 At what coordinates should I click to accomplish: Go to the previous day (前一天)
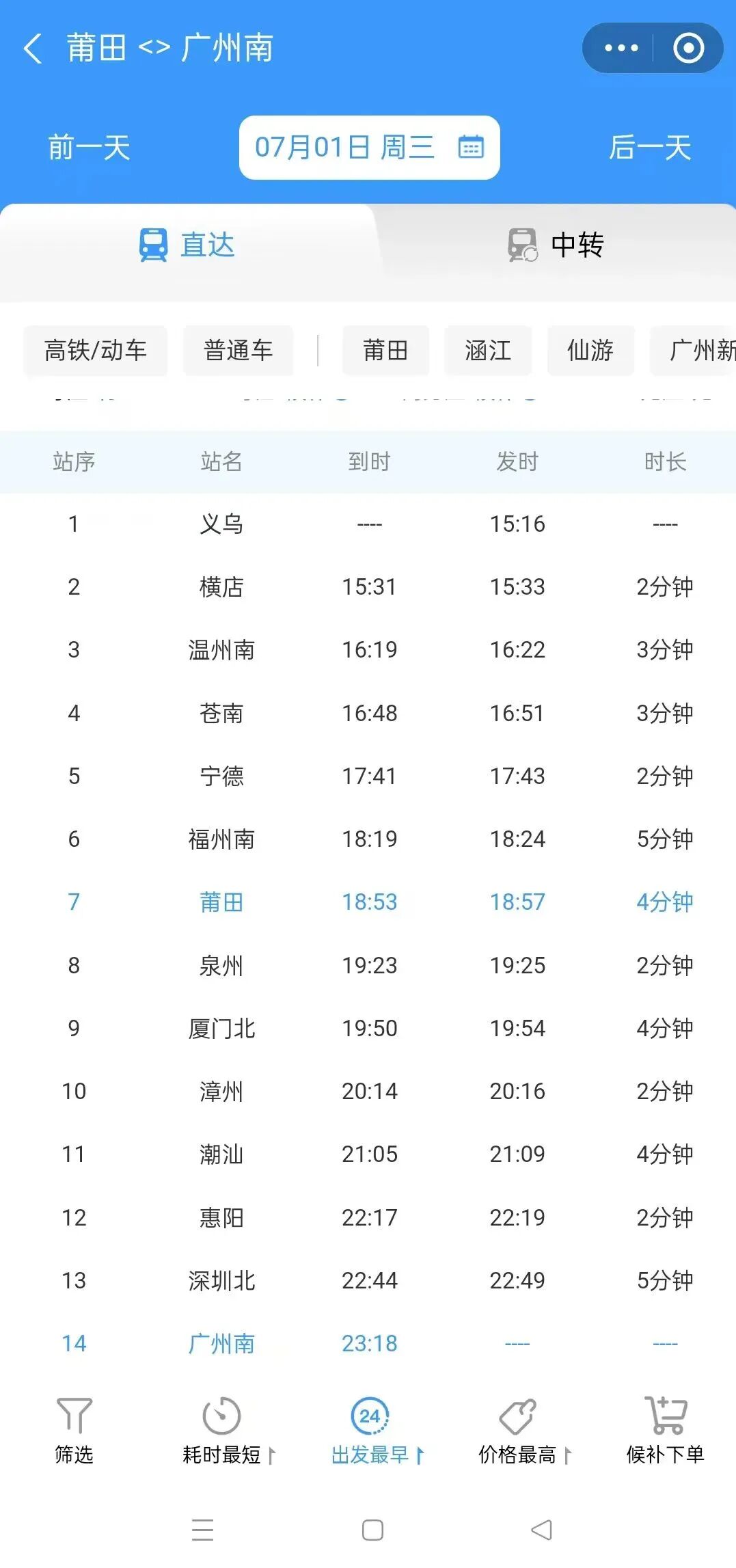point(89,148)
